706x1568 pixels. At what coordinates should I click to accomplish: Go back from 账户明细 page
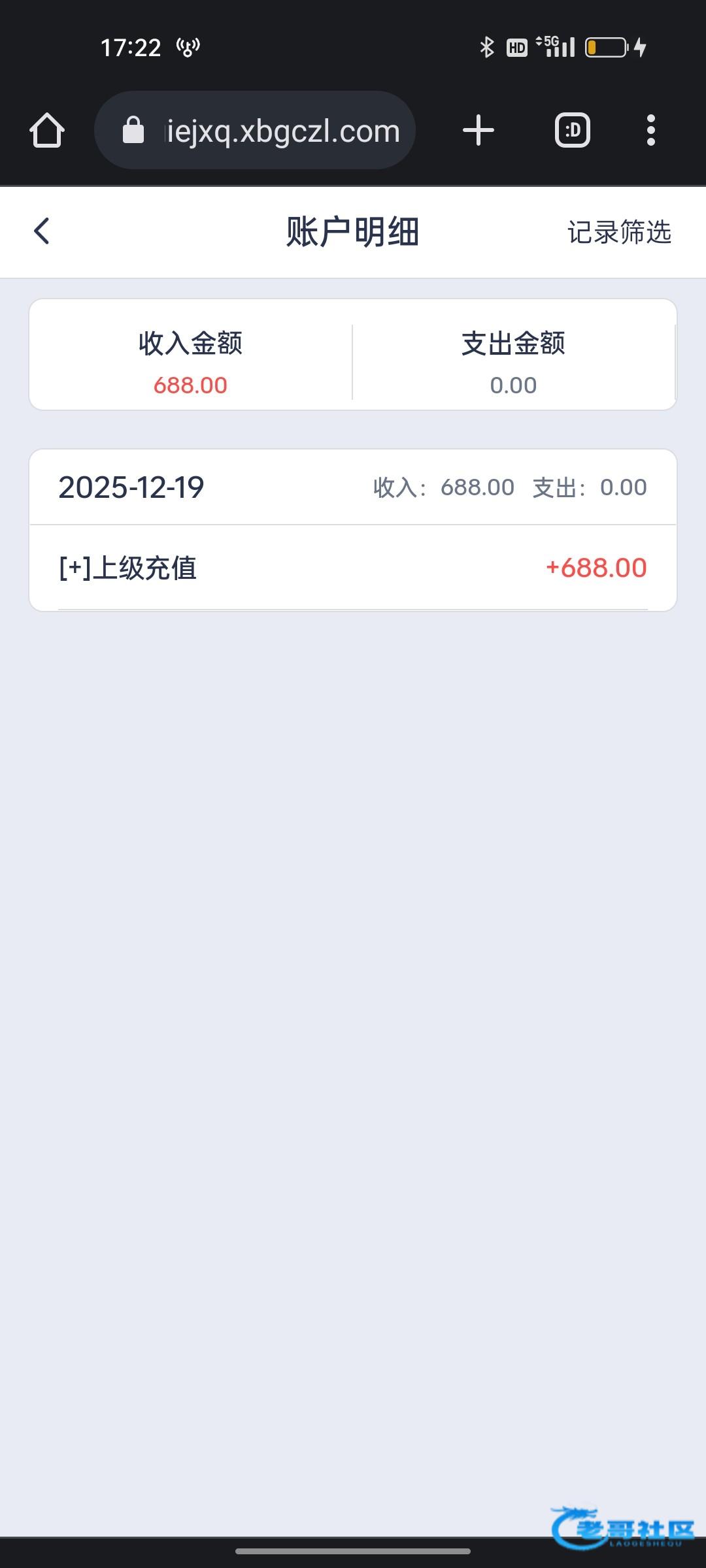42,231
